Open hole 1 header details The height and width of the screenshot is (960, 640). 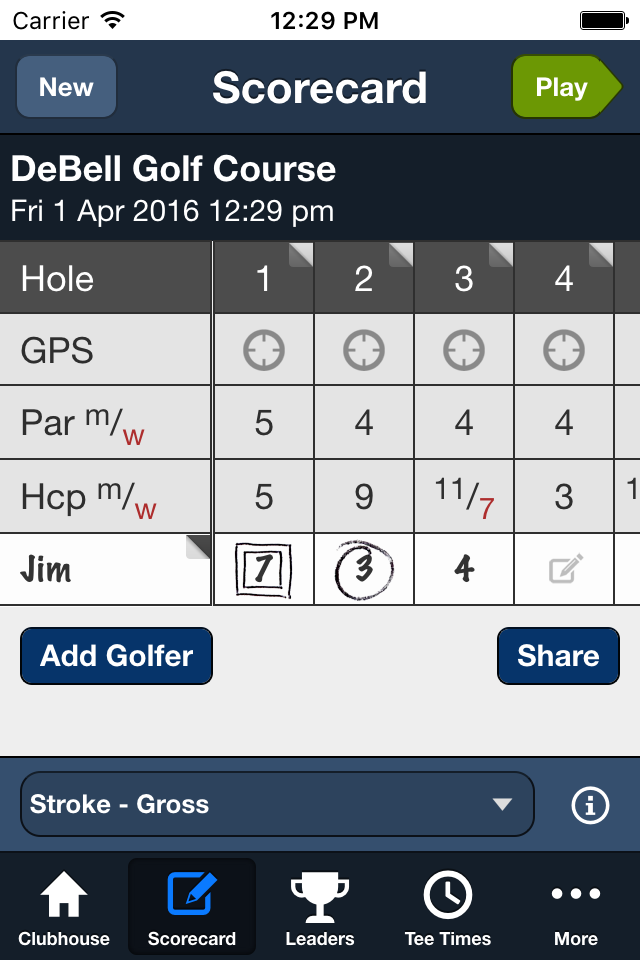pyautogui.click(x=264, y=279)
